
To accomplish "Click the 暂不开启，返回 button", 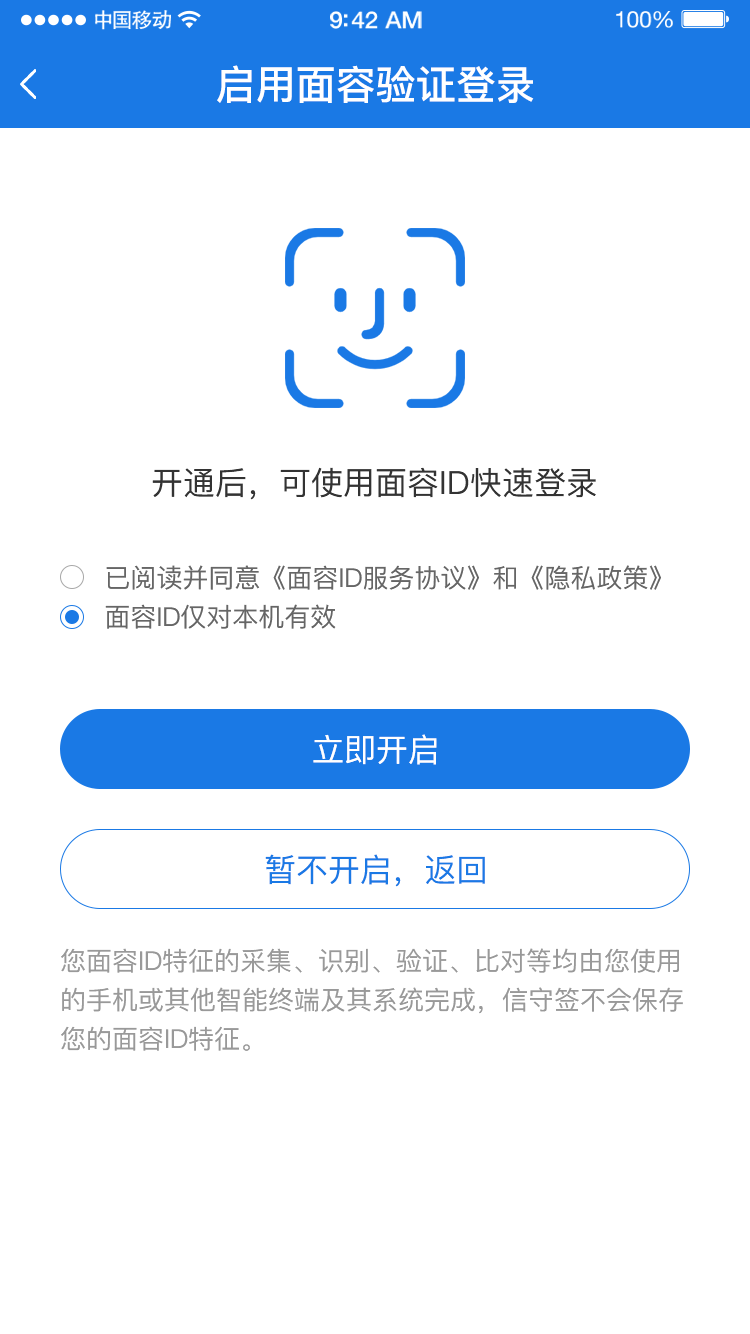I will [375, 869].
